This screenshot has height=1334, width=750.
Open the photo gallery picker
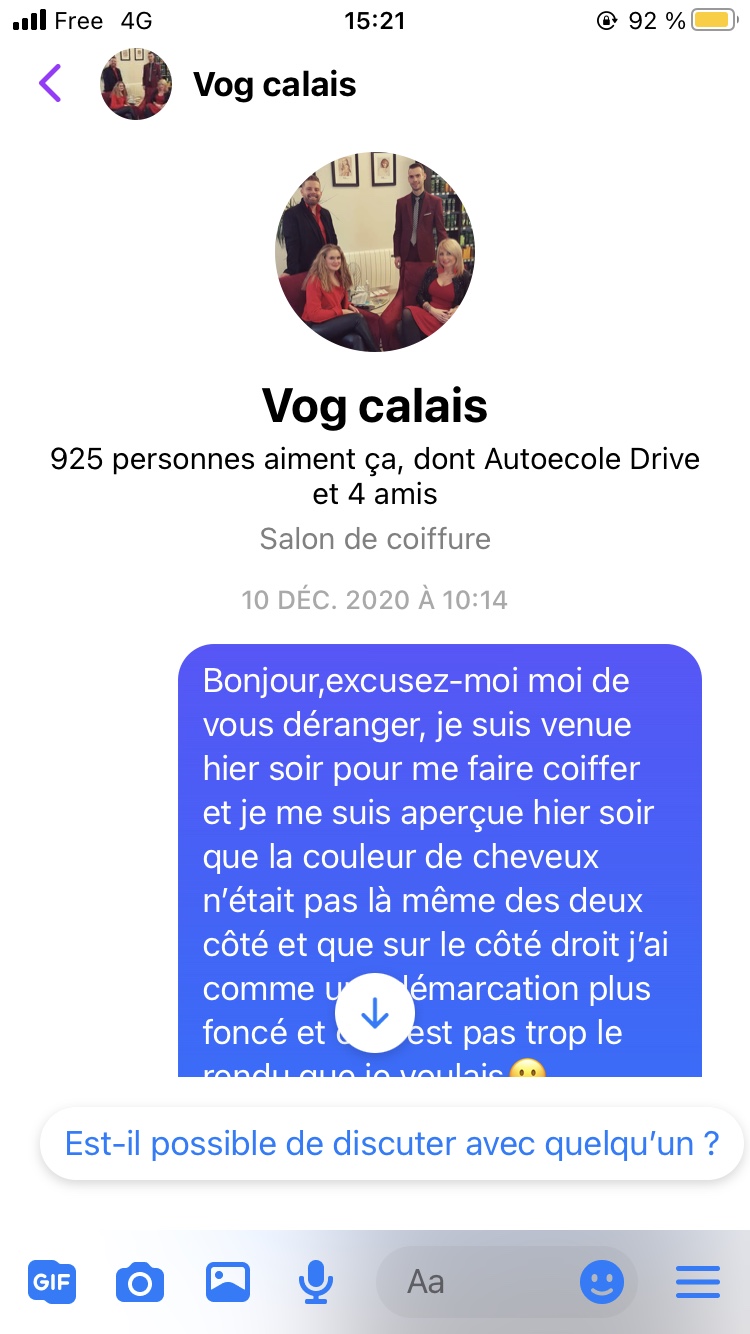[x=228, y=1282]
